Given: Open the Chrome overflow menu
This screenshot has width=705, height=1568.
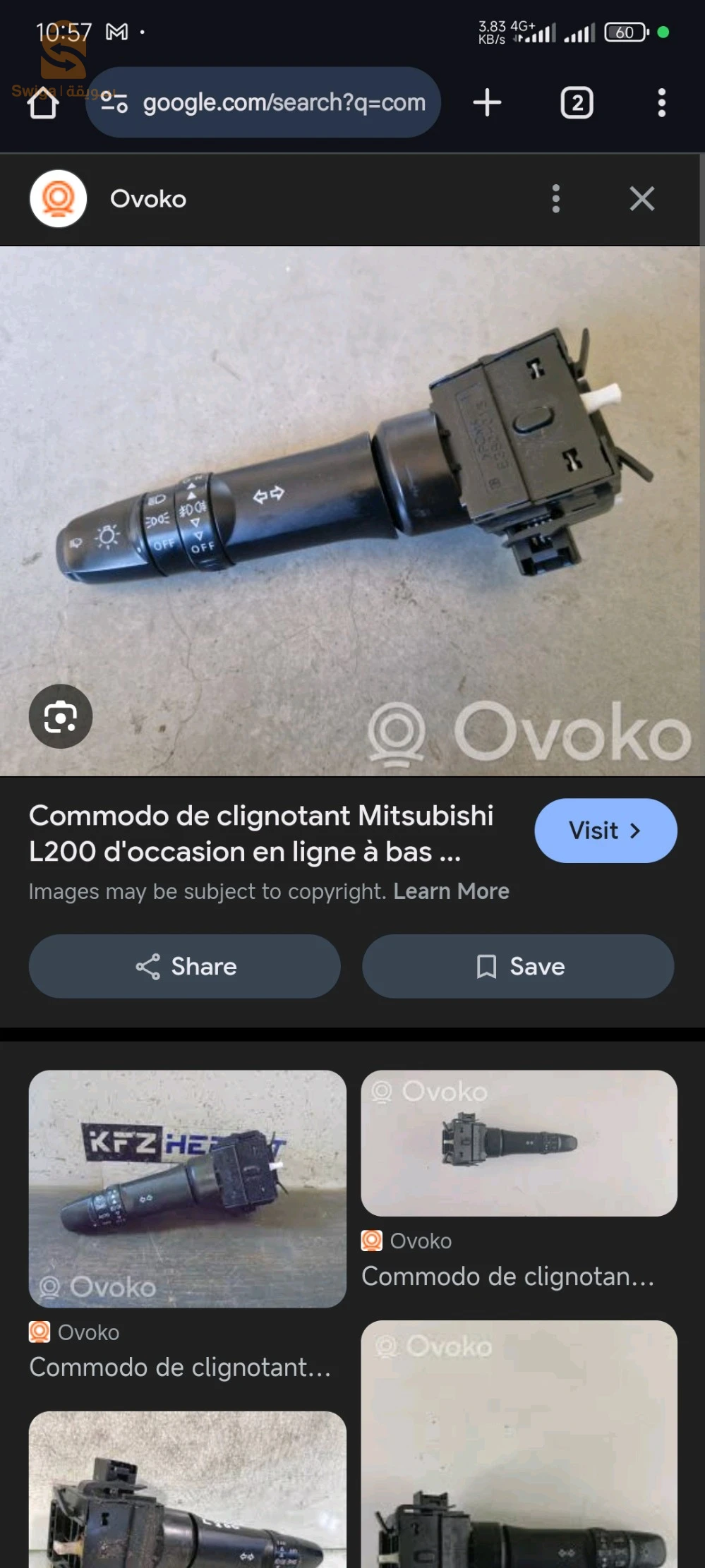Looking at the screenshot, I should pos(661,103).
